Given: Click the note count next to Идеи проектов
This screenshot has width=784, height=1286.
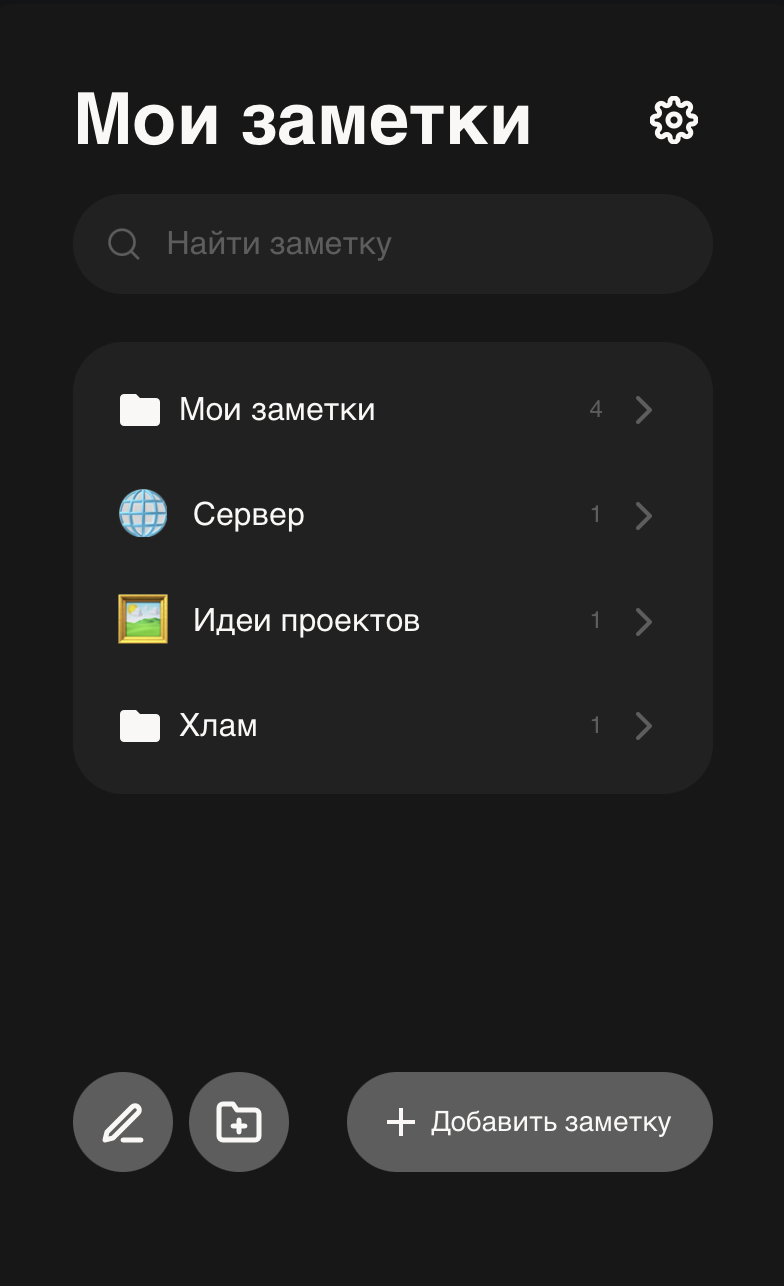Looking at the screenshot, I should pyautogui.click(x=595, y=620).
